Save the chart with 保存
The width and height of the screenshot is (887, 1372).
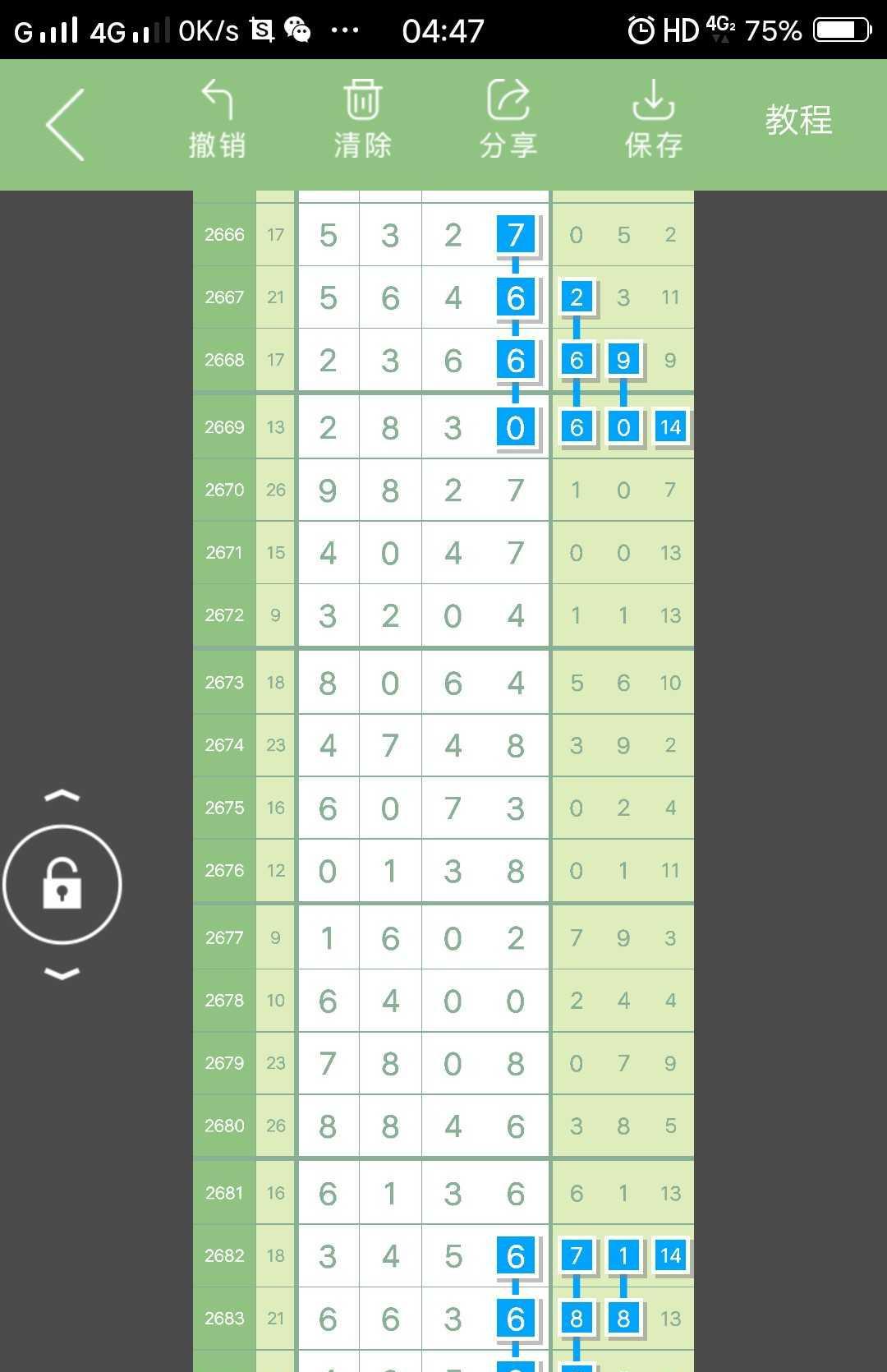click(x=653, y=120)
